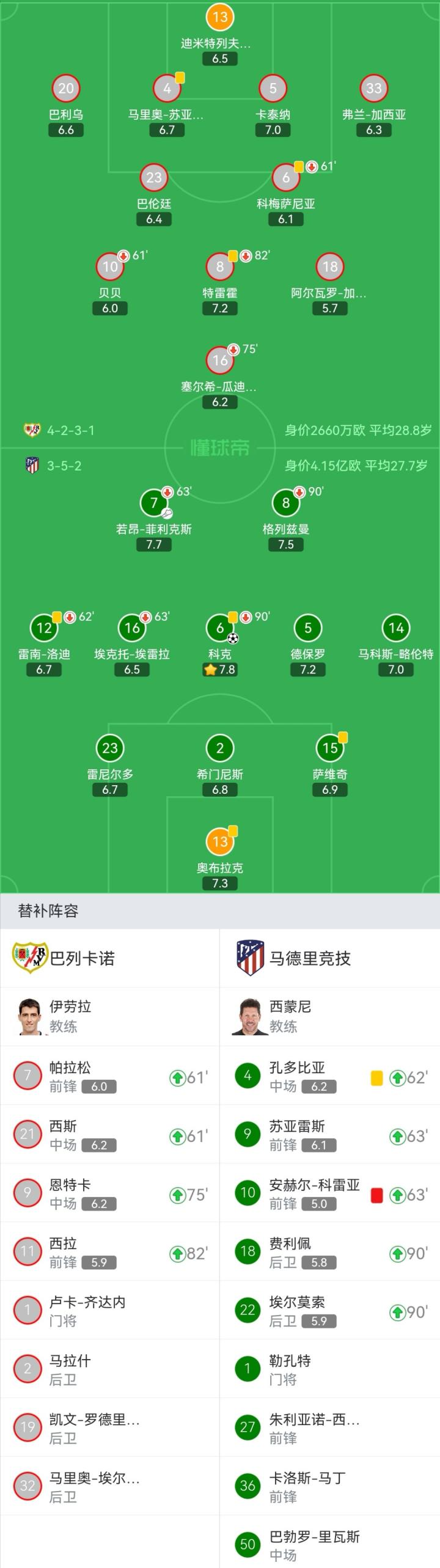Select 若昂-菲利克斯 on the pitch
The height and width of the screenshot is (1568, 440).
point(154,503)
